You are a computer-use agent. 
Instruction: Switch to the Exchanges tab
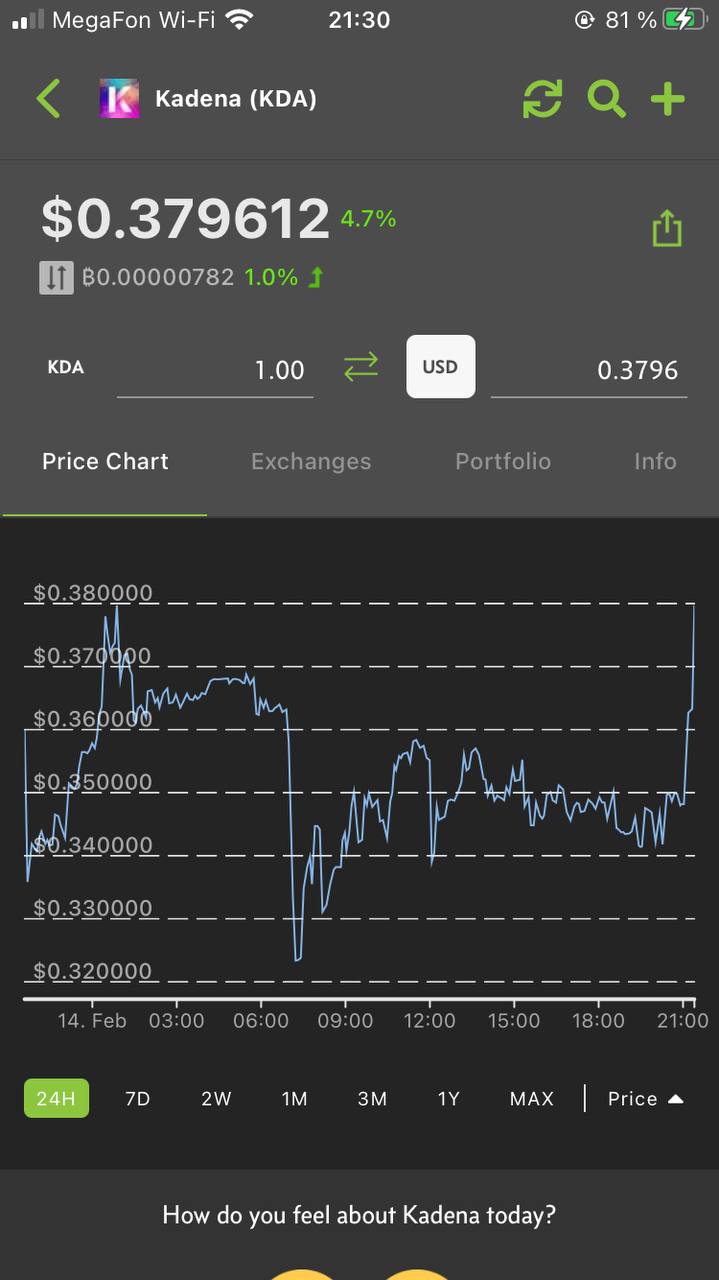click(311, 461)
